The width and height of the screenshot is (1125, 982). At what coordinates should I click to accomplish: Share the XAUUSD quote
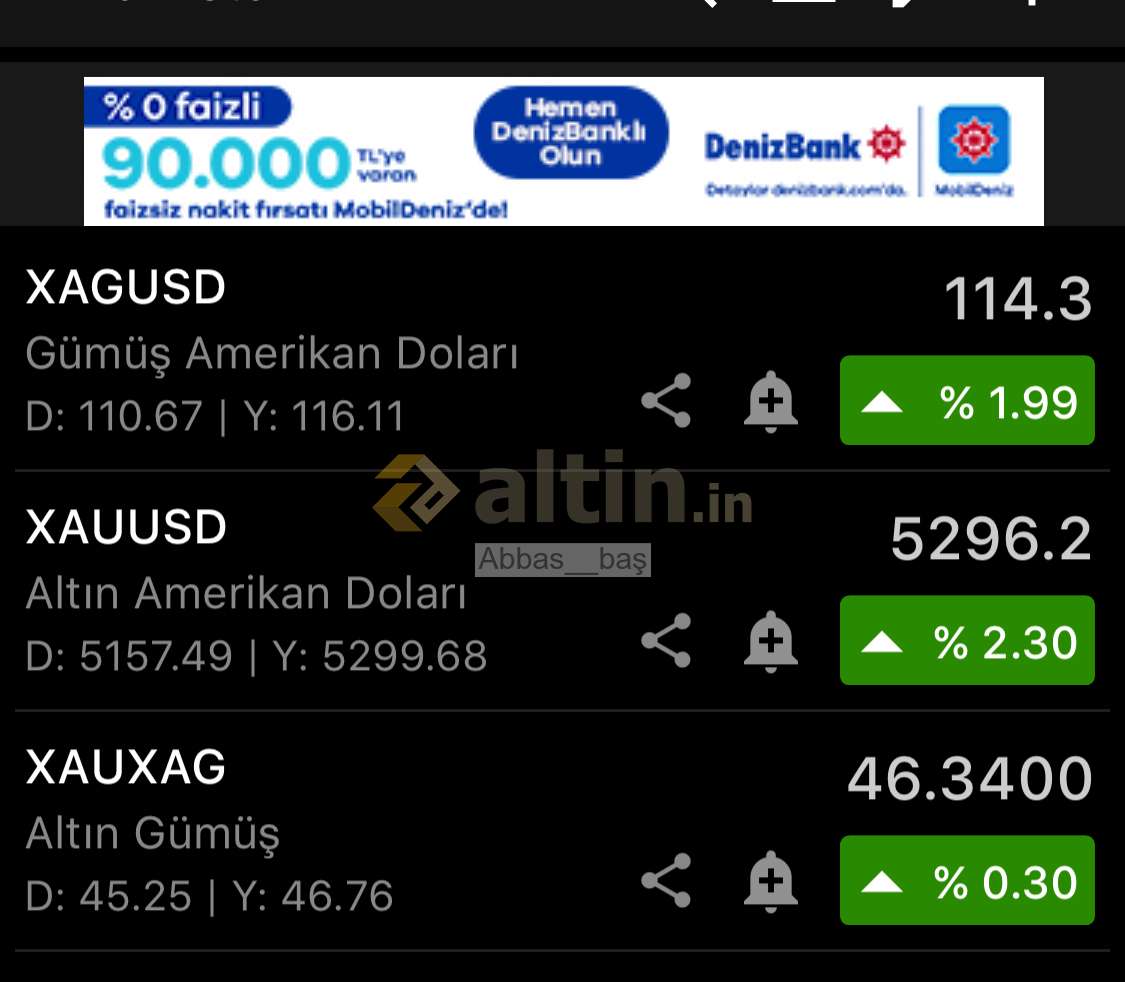(666, 641)
